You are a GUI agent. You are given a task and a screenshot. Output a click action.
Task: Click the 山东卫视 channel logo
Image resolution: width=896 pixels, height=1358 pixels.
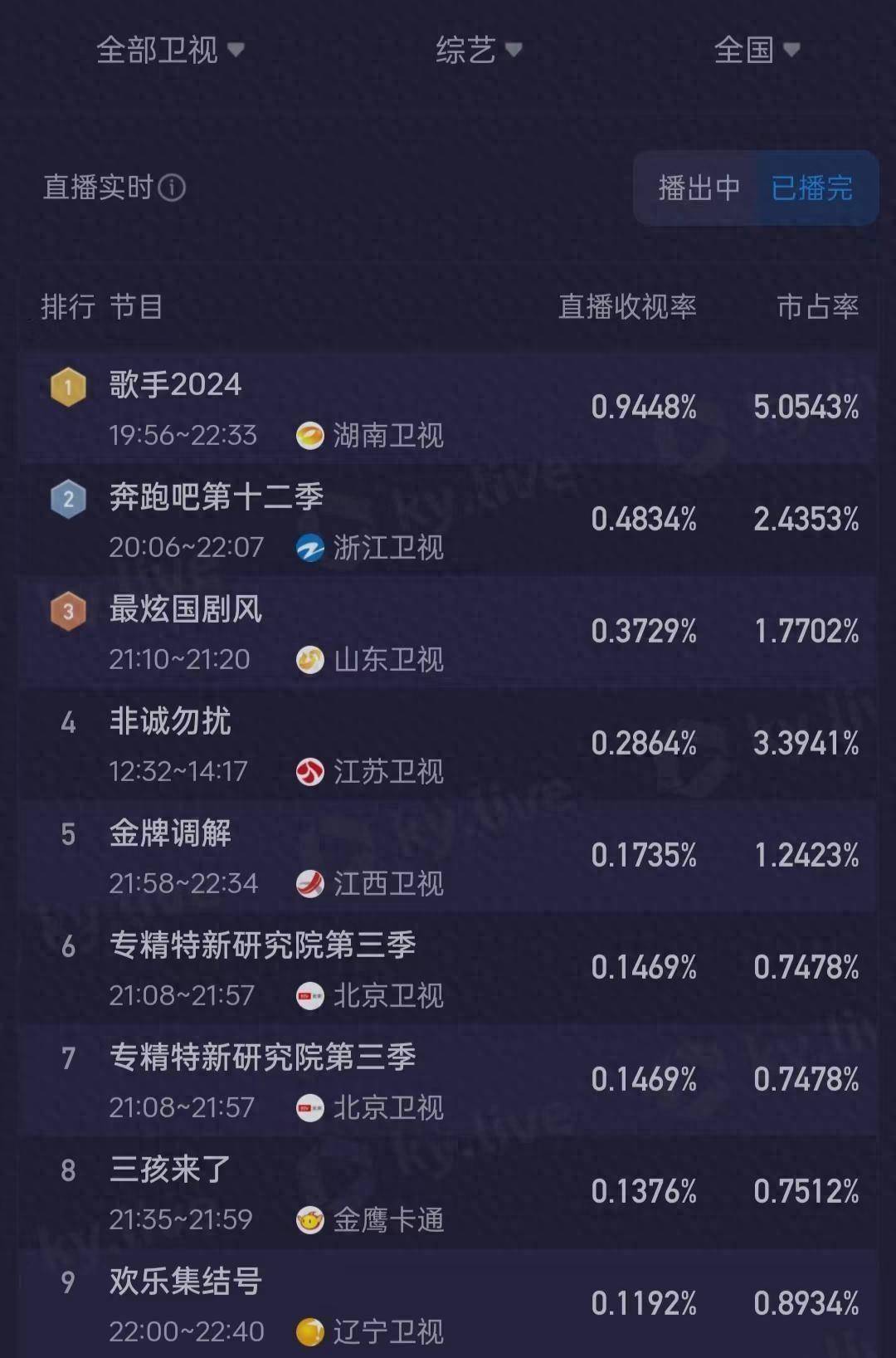(310, 661)
